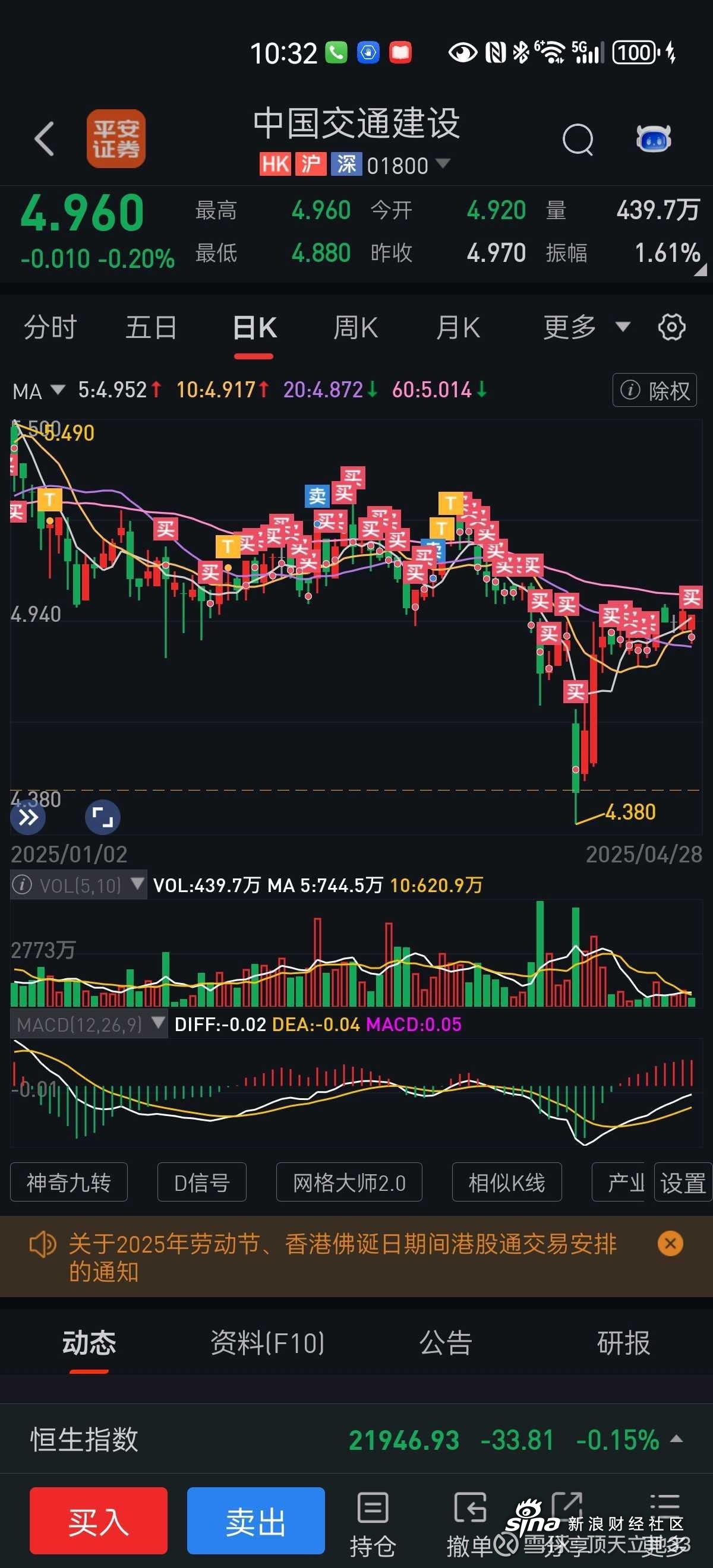713x1568 pixels.
Task: Tap the red 买入 button
Action: (x=99, y=1520)
